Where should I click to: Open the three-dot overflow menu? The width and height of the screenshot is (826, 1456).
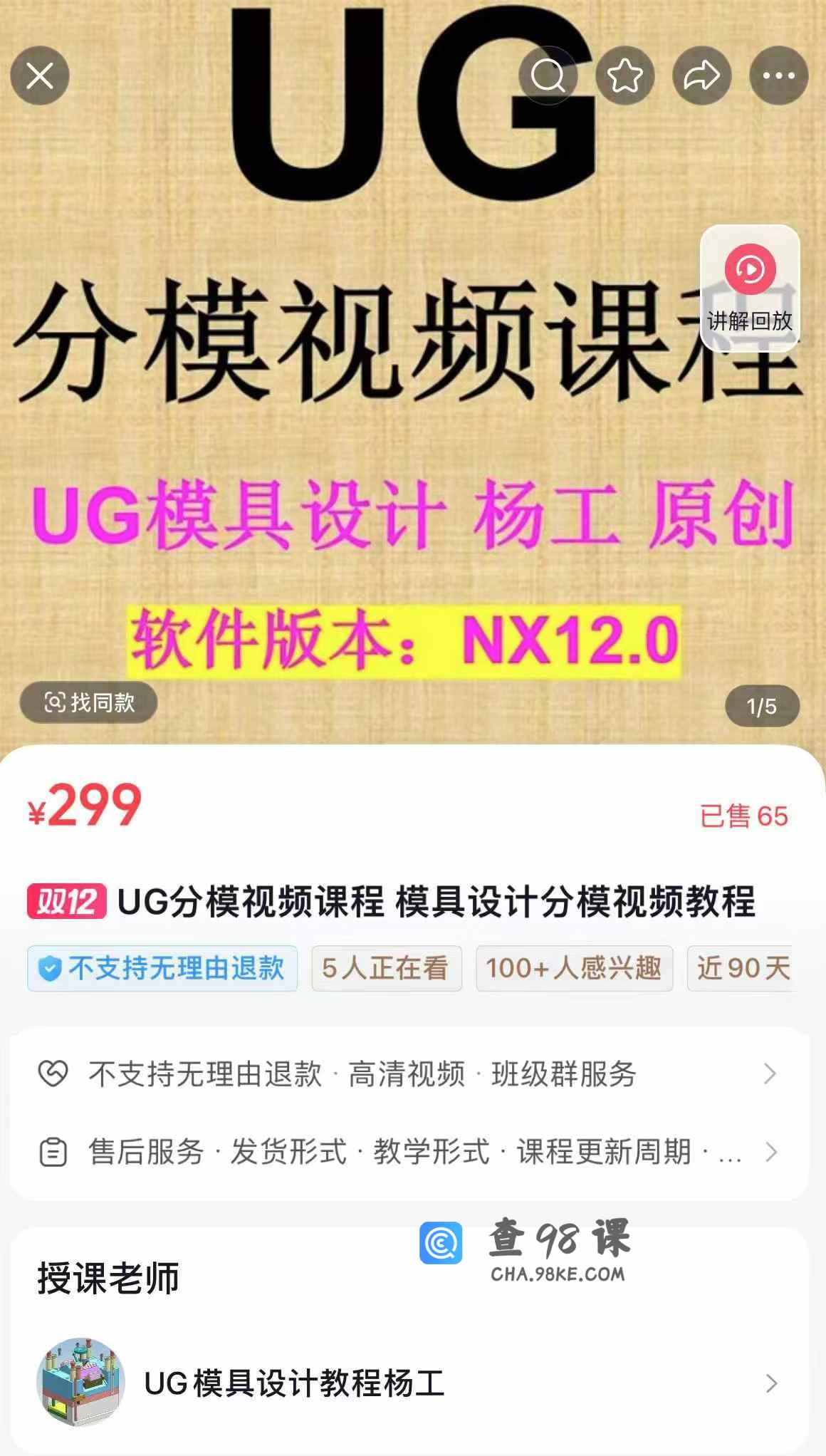coord(778,76)
